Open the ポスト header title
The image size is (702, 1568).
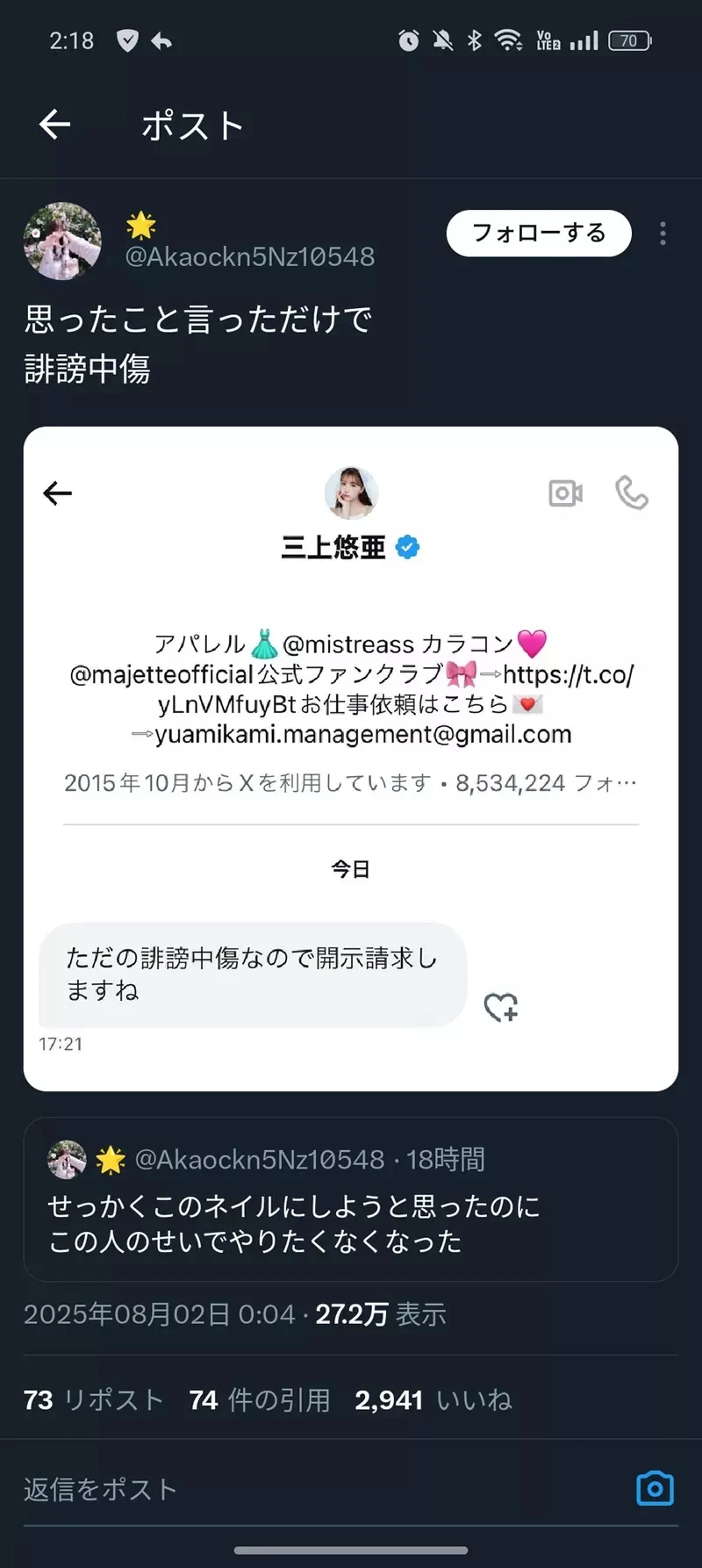point(193,124)
